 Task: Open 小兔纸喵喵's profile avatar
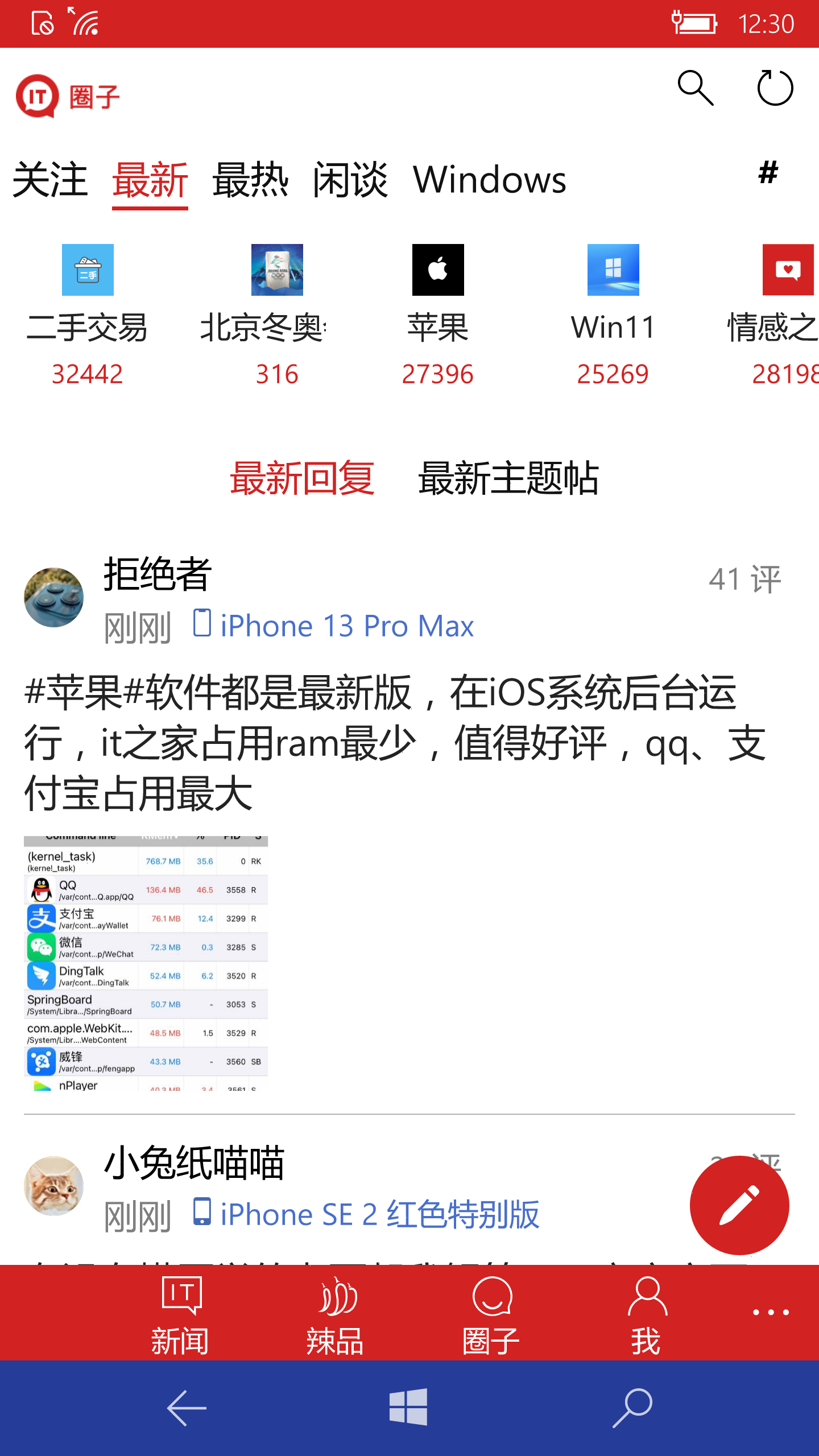[x=54, y=1185]
